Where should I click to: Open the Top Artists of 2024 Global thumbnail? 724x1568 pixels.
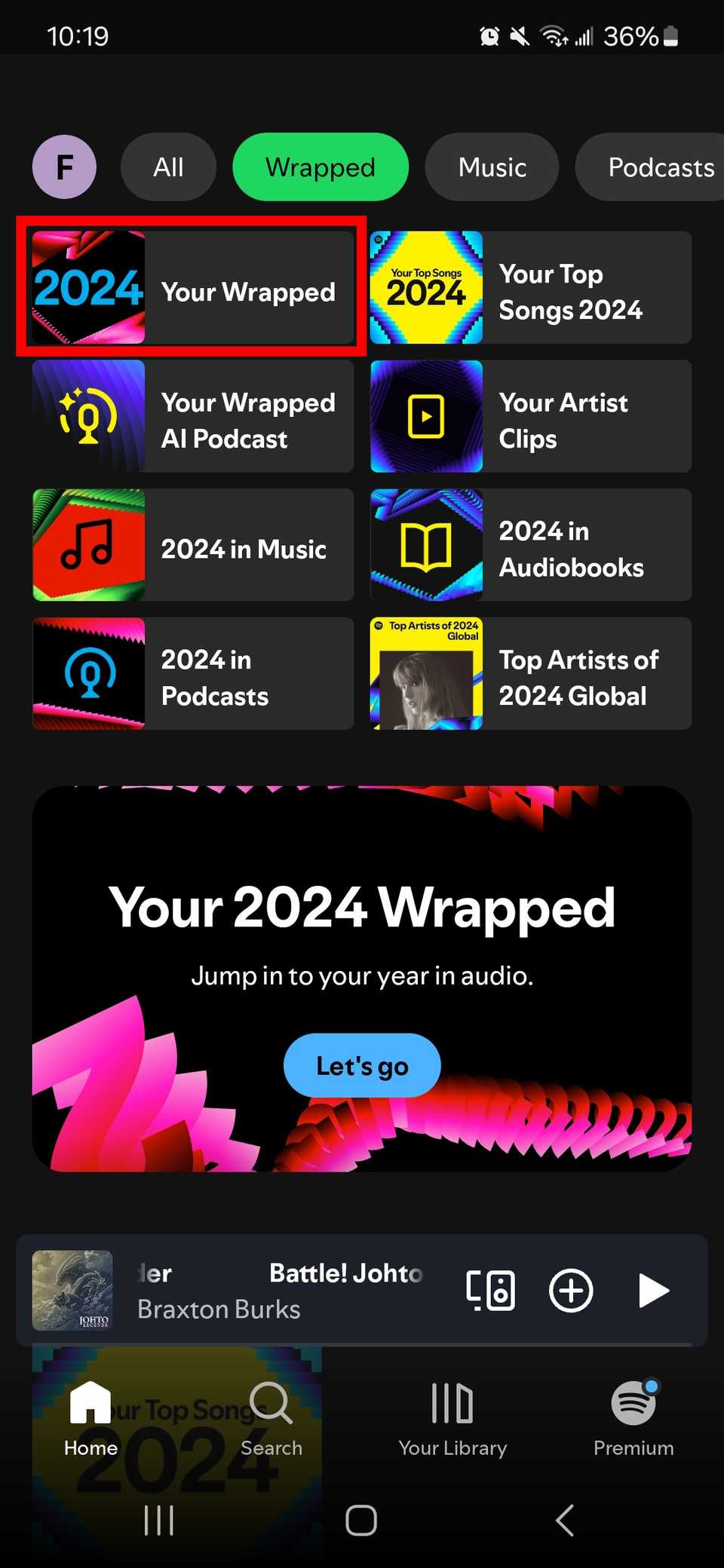(426, 673)
